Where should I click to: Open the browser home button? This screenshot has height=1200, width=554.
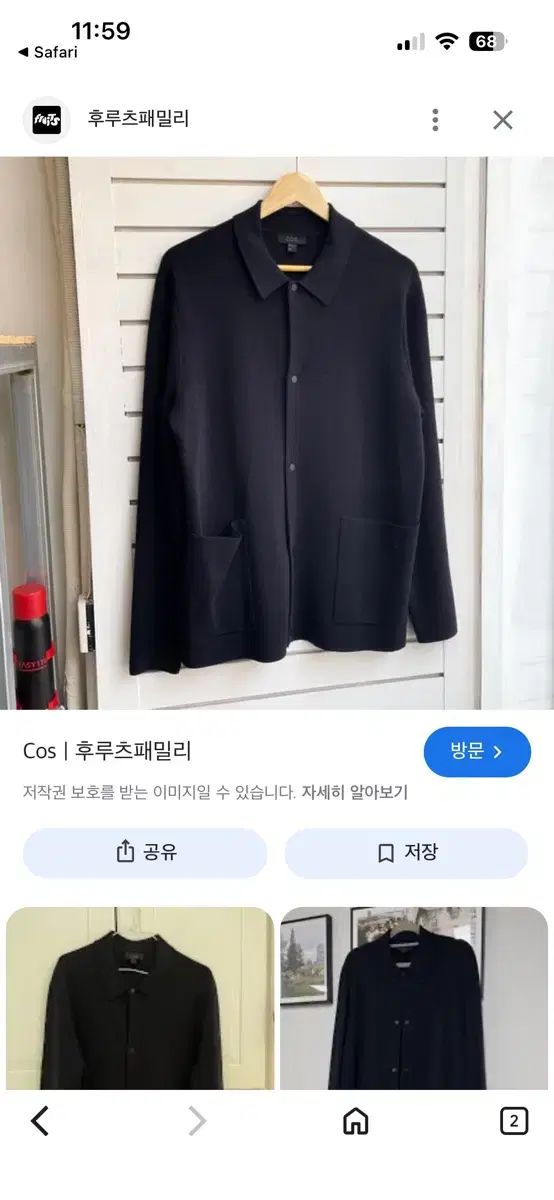356,1122
